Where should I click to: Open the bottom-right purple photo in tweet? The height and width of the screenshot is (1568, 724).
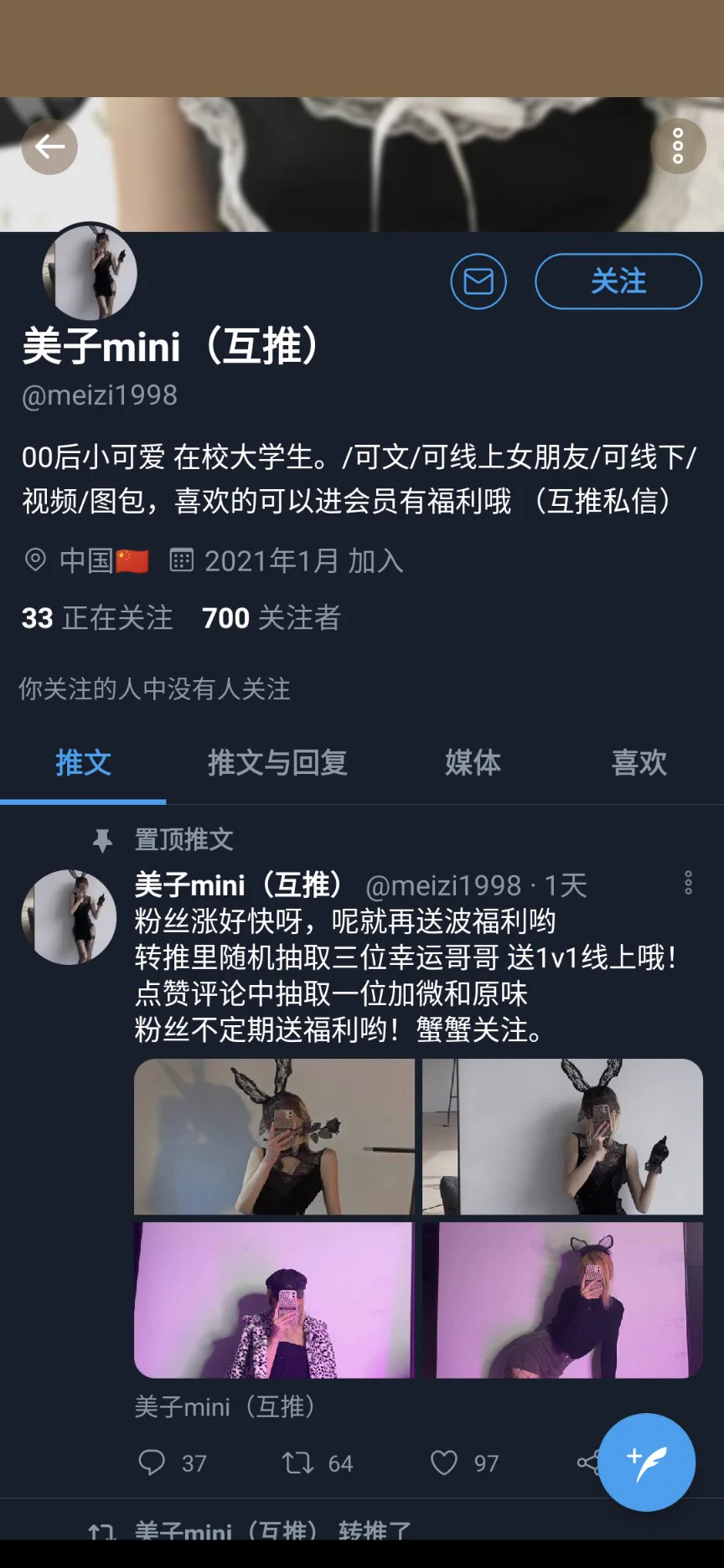coord(562,1300)
